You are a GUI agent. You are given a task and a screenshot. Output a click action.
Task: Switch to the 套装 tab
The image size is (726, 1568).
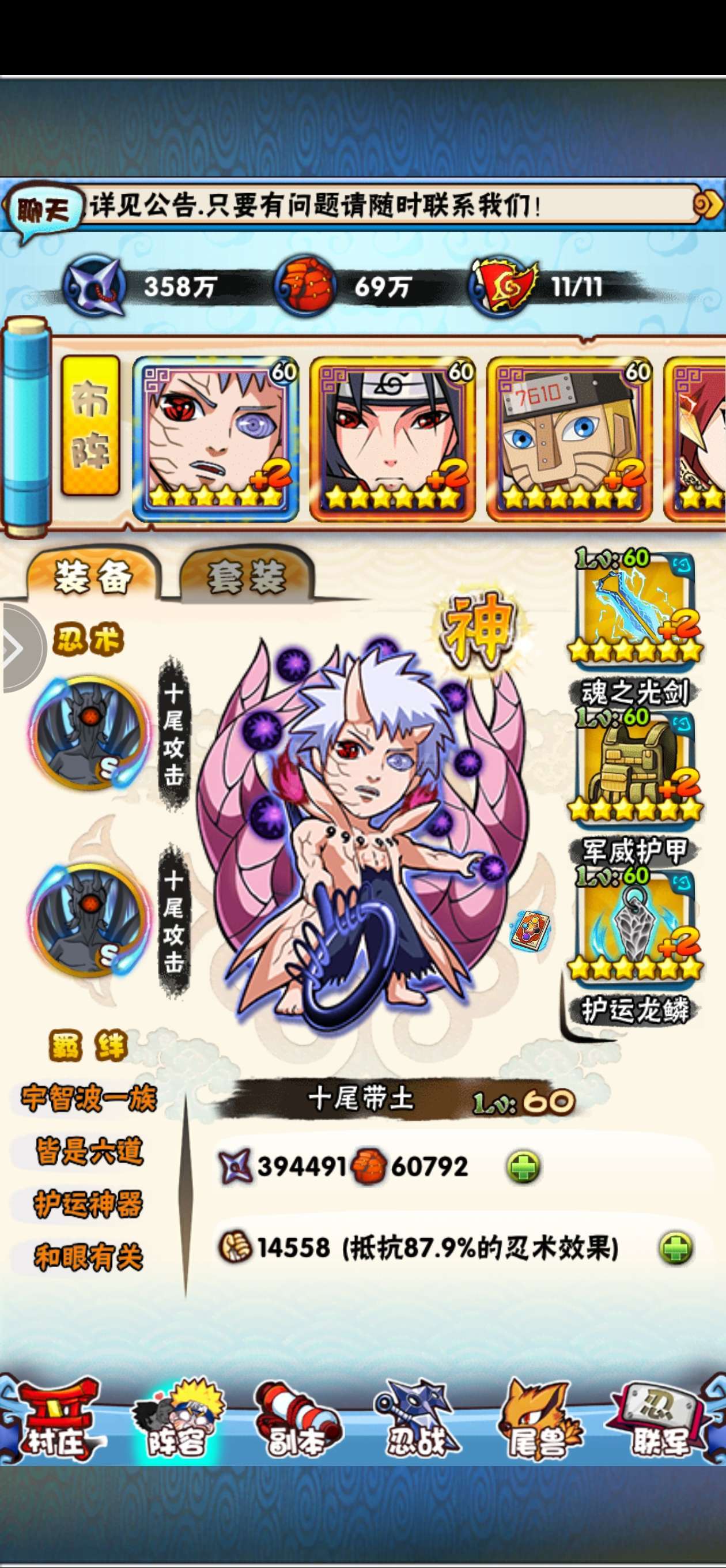247,576
